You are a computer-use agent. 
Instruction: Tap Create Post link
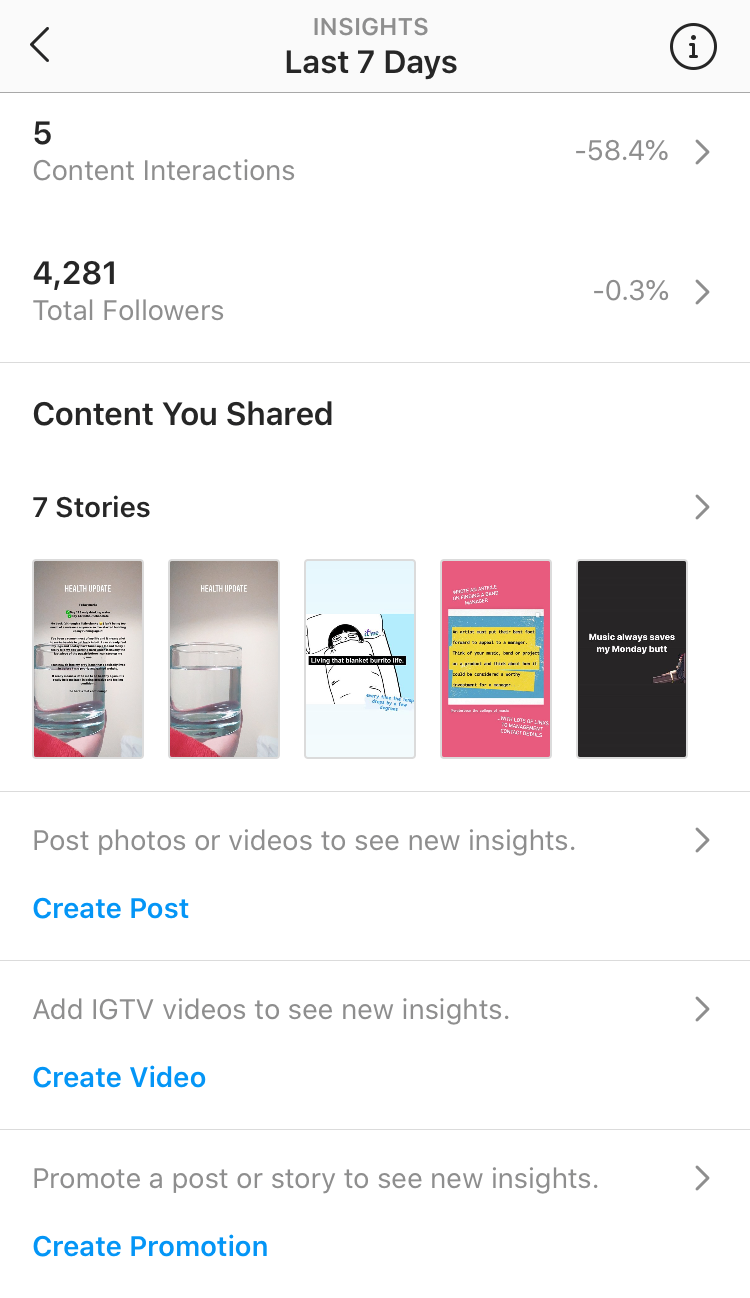(x=111, y=908)
